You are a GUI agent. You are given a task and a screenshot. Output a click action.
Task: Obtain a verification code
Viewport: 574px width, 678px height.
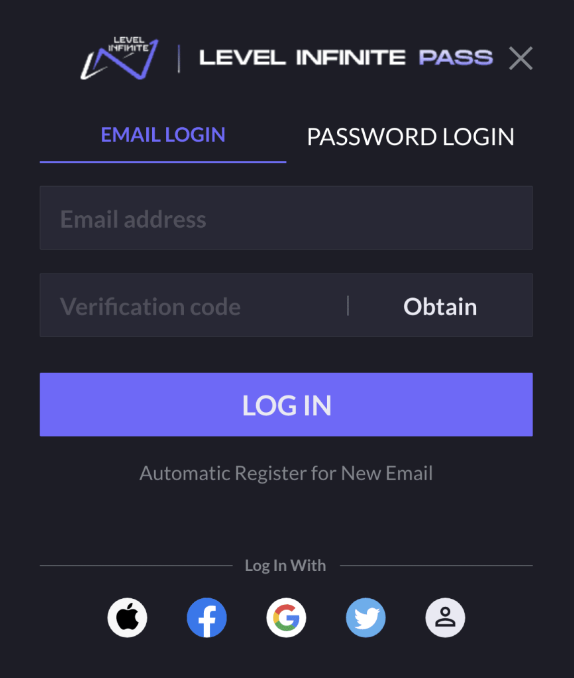[440, 307]
